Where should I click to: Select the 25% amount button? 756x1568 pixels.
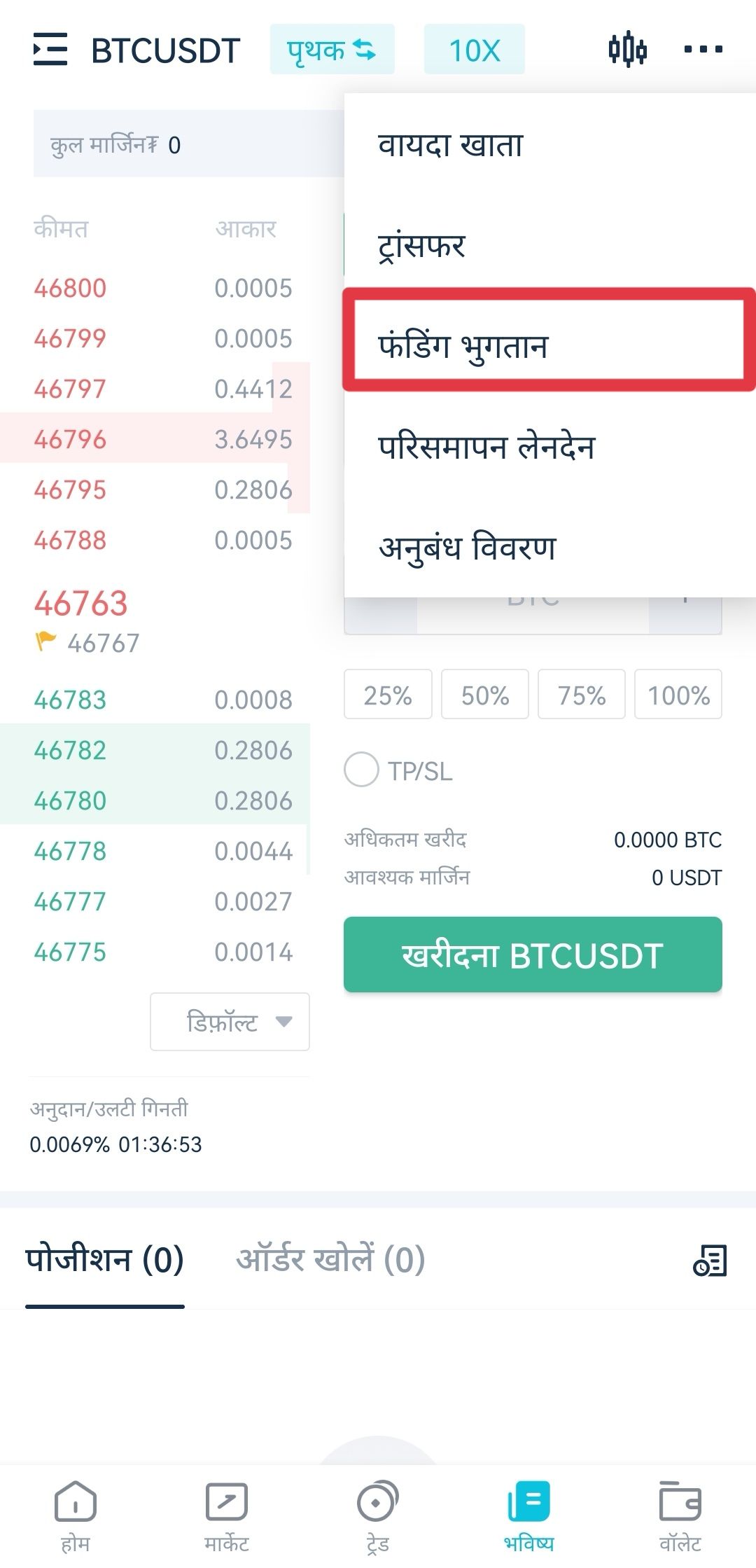388,694
